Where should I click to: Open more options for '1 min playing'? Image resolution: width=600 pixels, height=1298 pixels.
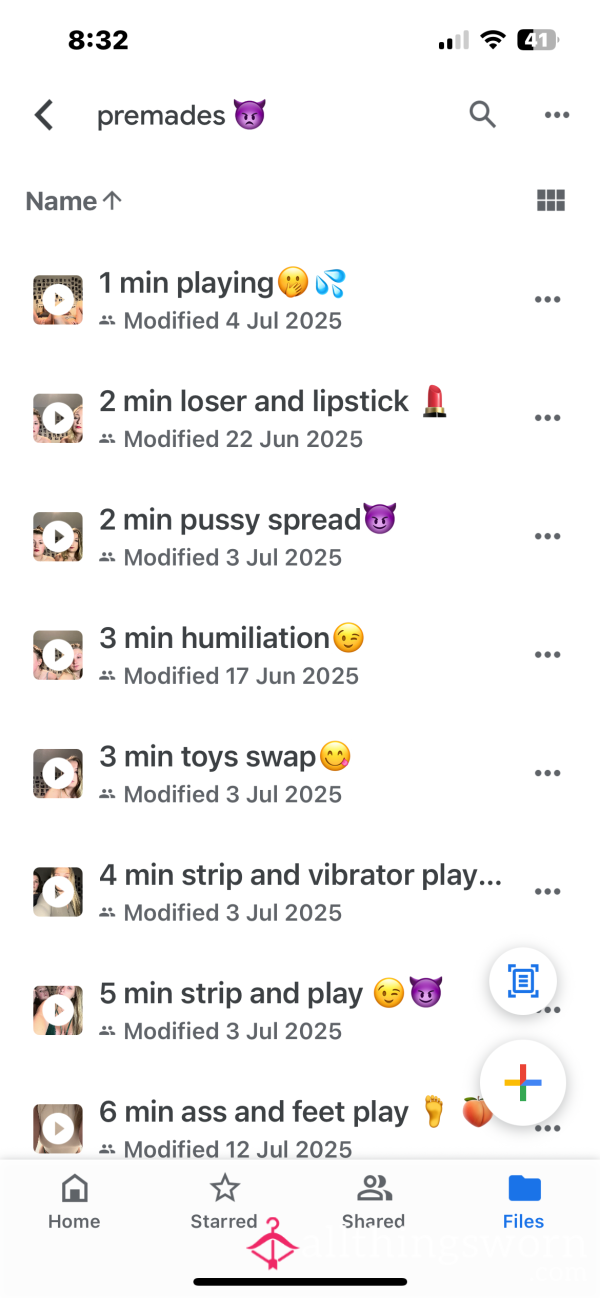(547, 300)
